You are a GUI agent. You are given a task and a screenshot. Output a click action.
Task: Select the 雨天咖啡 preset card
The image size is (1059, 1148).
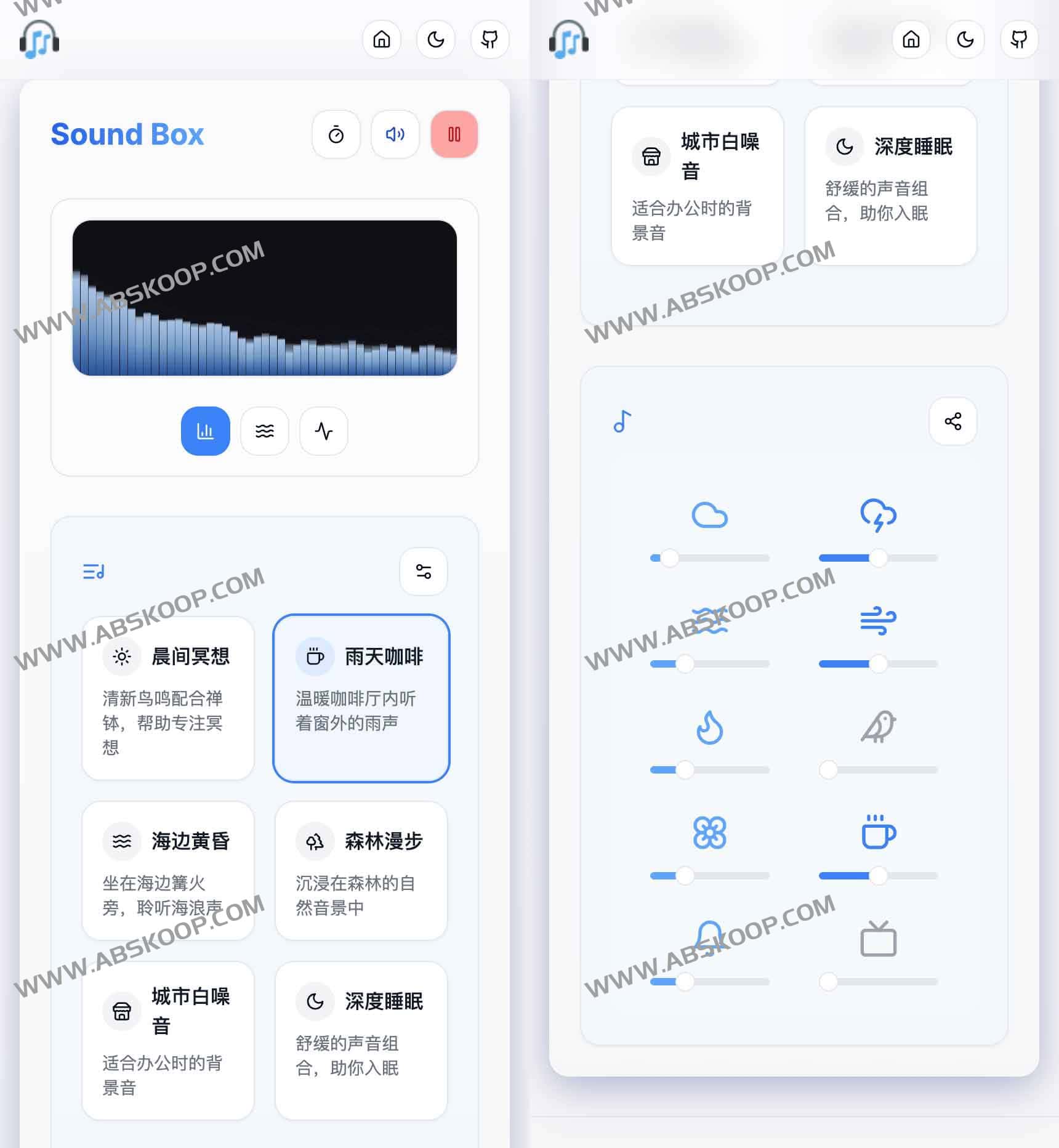tap(361, 698)
